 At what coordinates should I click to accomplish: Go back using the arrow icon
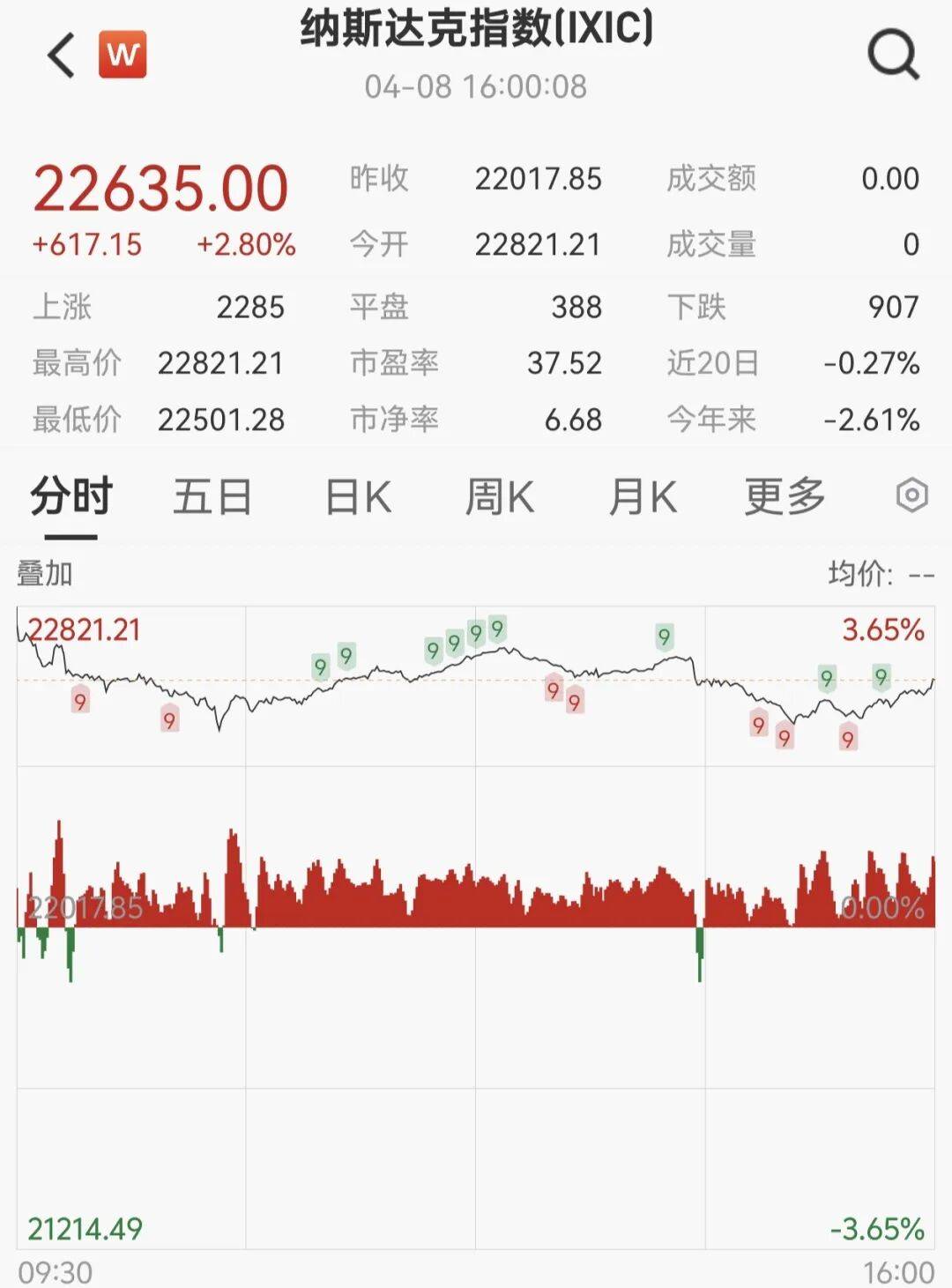(x=62, y=56)
